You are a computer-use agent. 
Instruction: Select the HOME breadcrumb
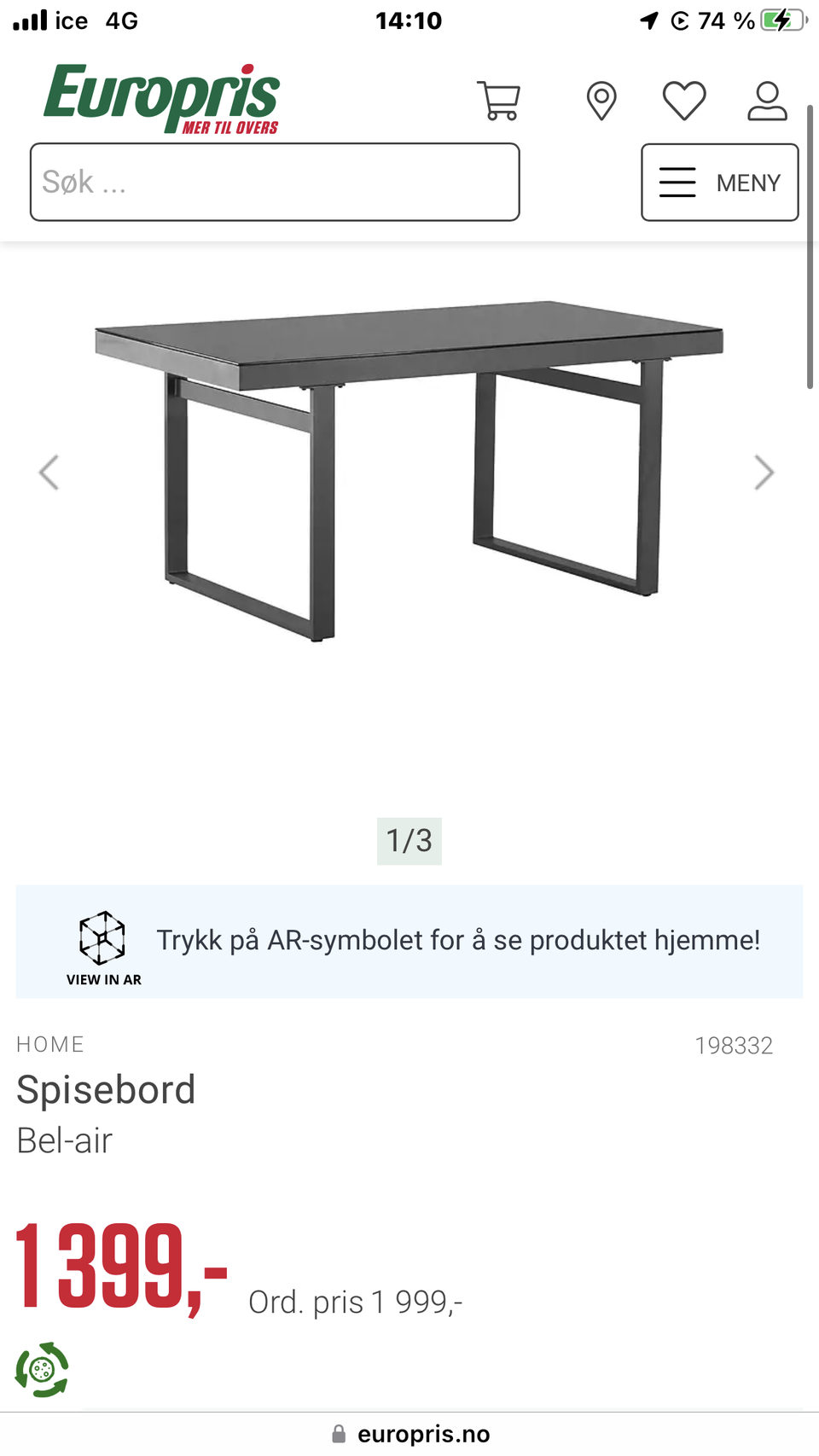click(49, 1044)
